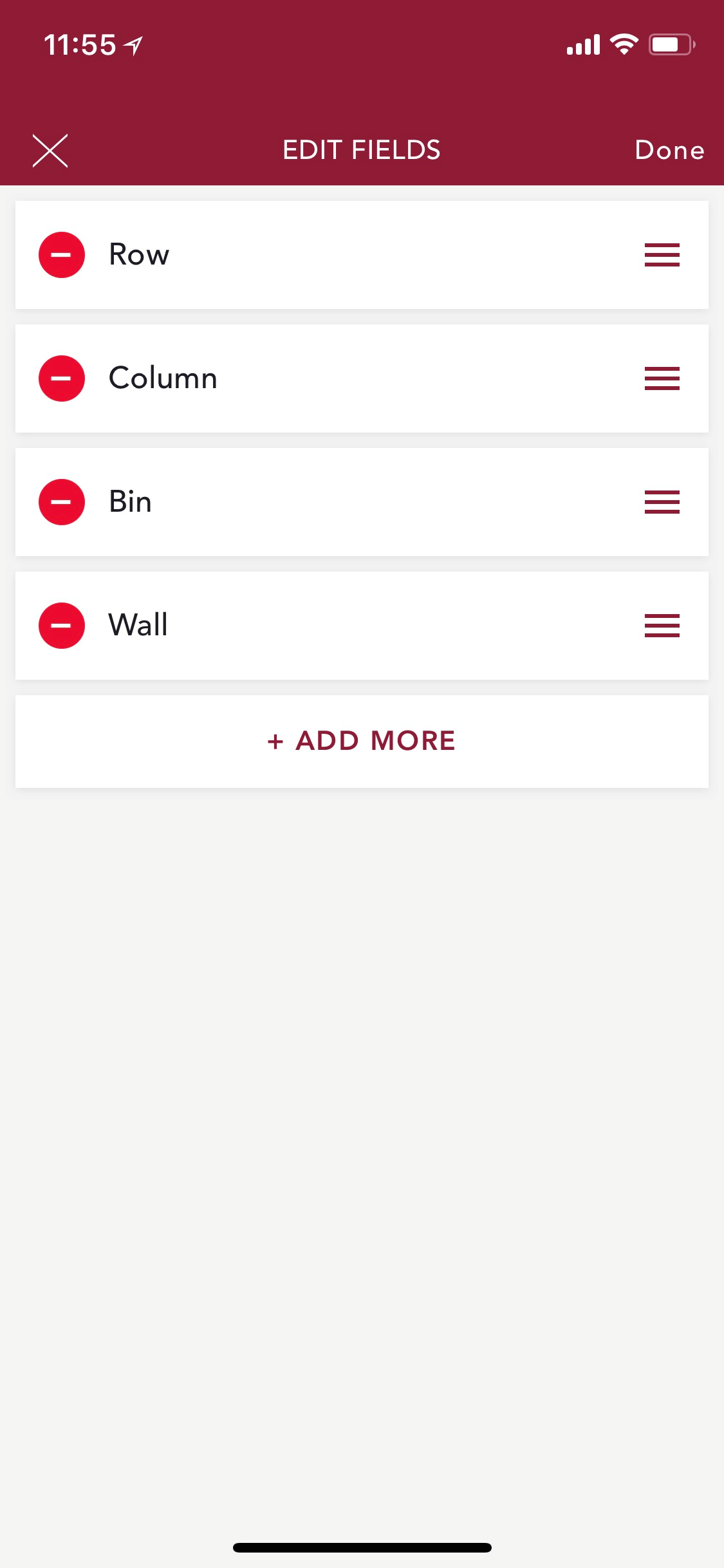Delete the Wall field
Viewport: 724px width, 1568px height.
[62, 626]
